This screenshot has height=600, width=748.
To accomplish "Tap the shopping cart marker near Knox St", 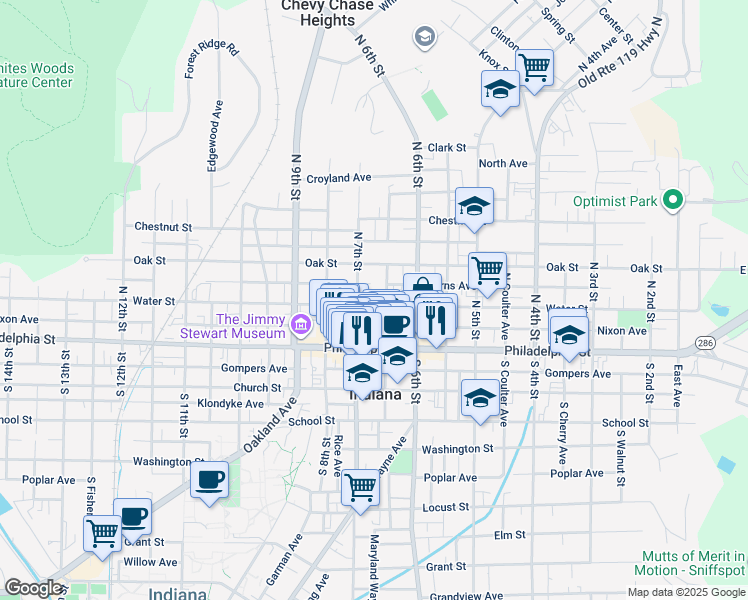I will tap(534, 68).
